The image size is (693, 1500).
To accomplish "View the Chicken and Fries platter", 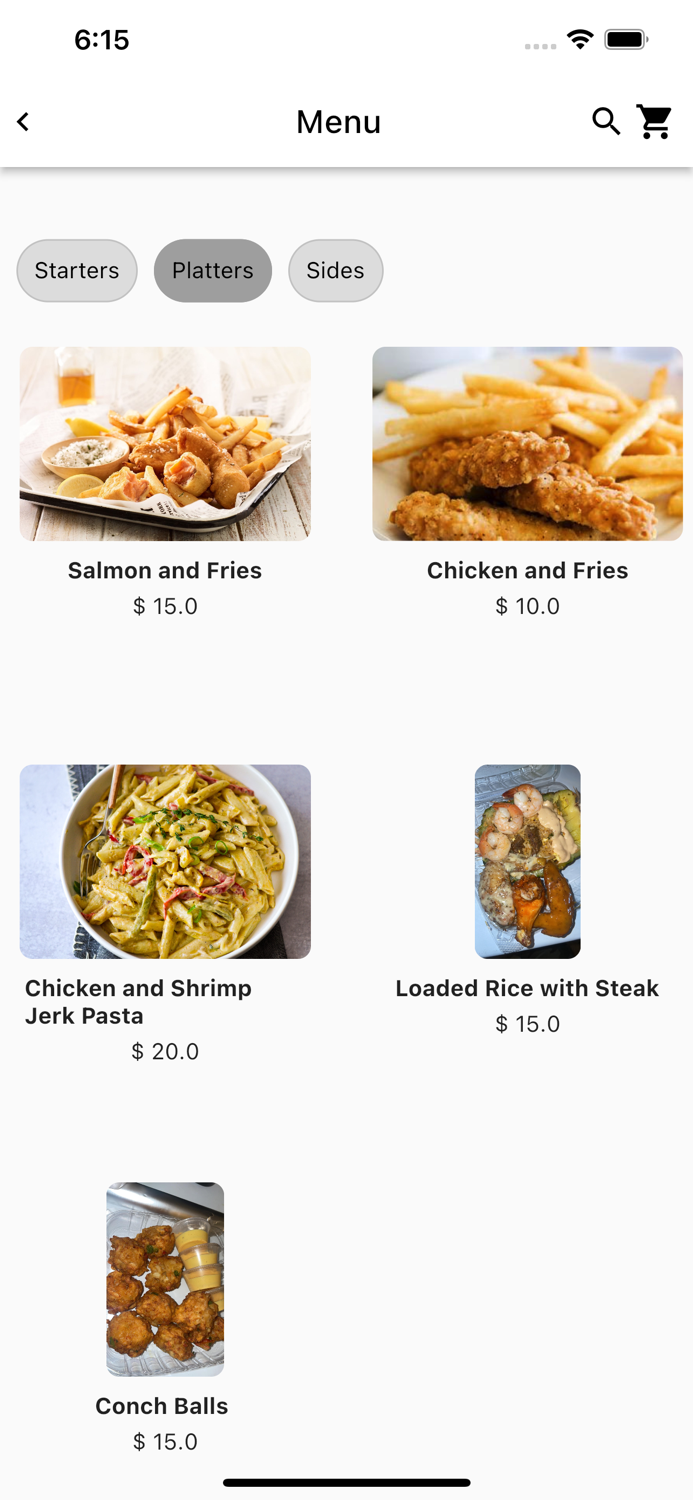I will coord(527,445).
